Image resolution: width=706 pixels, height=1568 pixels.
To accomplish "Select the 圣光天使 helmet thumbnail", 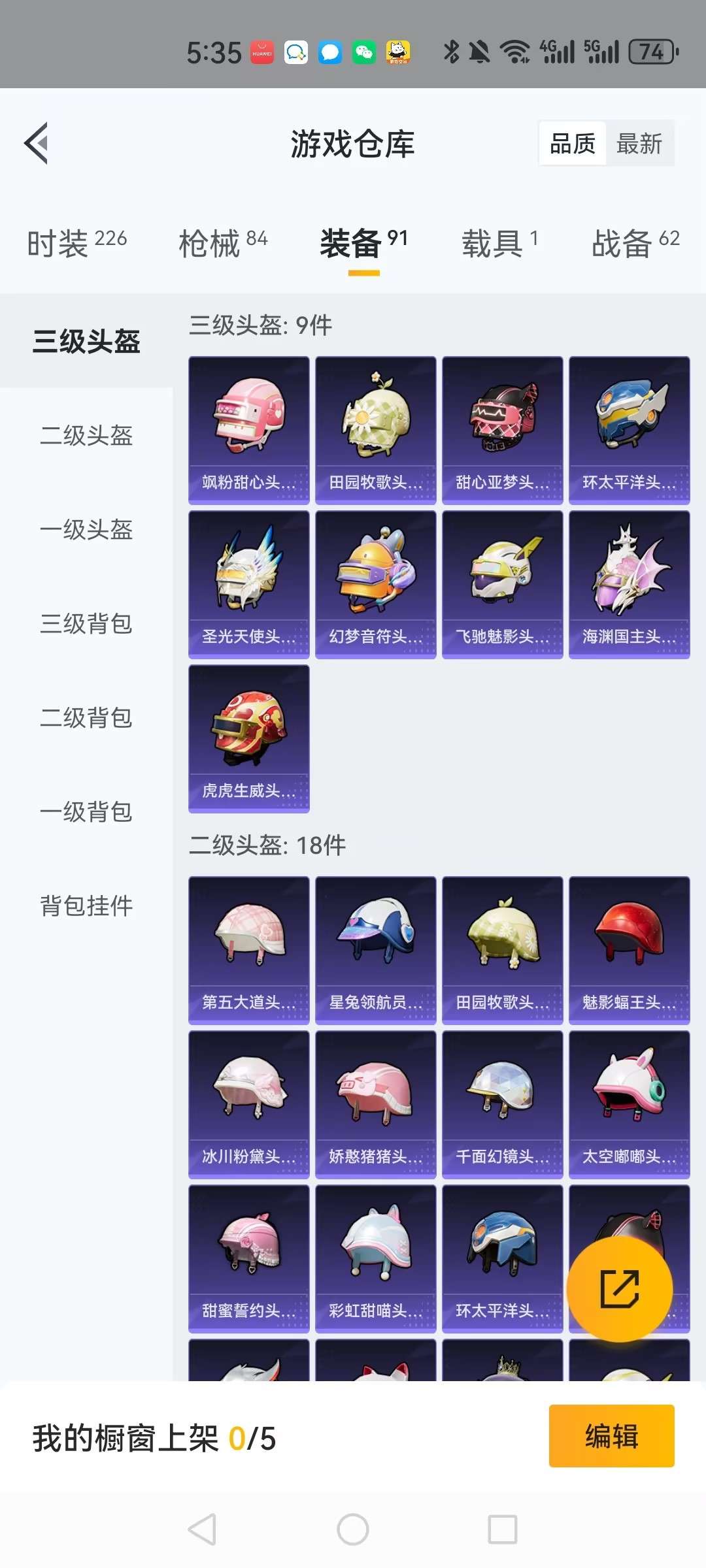I will (248, 581).
